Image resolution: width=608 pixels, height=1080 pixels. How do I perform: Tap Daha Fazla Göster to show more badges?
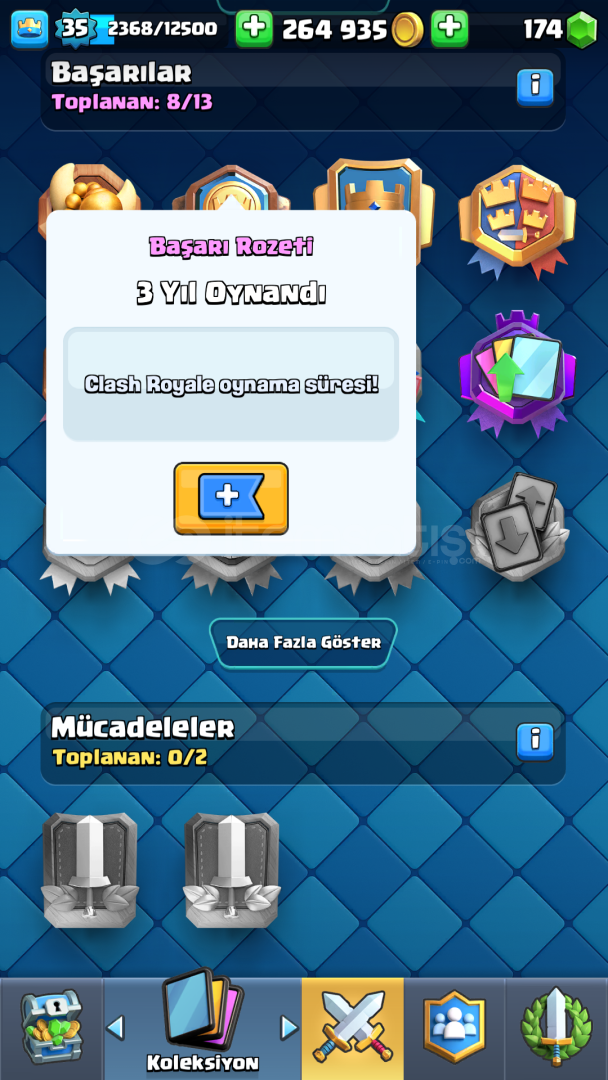click(304, 643)
